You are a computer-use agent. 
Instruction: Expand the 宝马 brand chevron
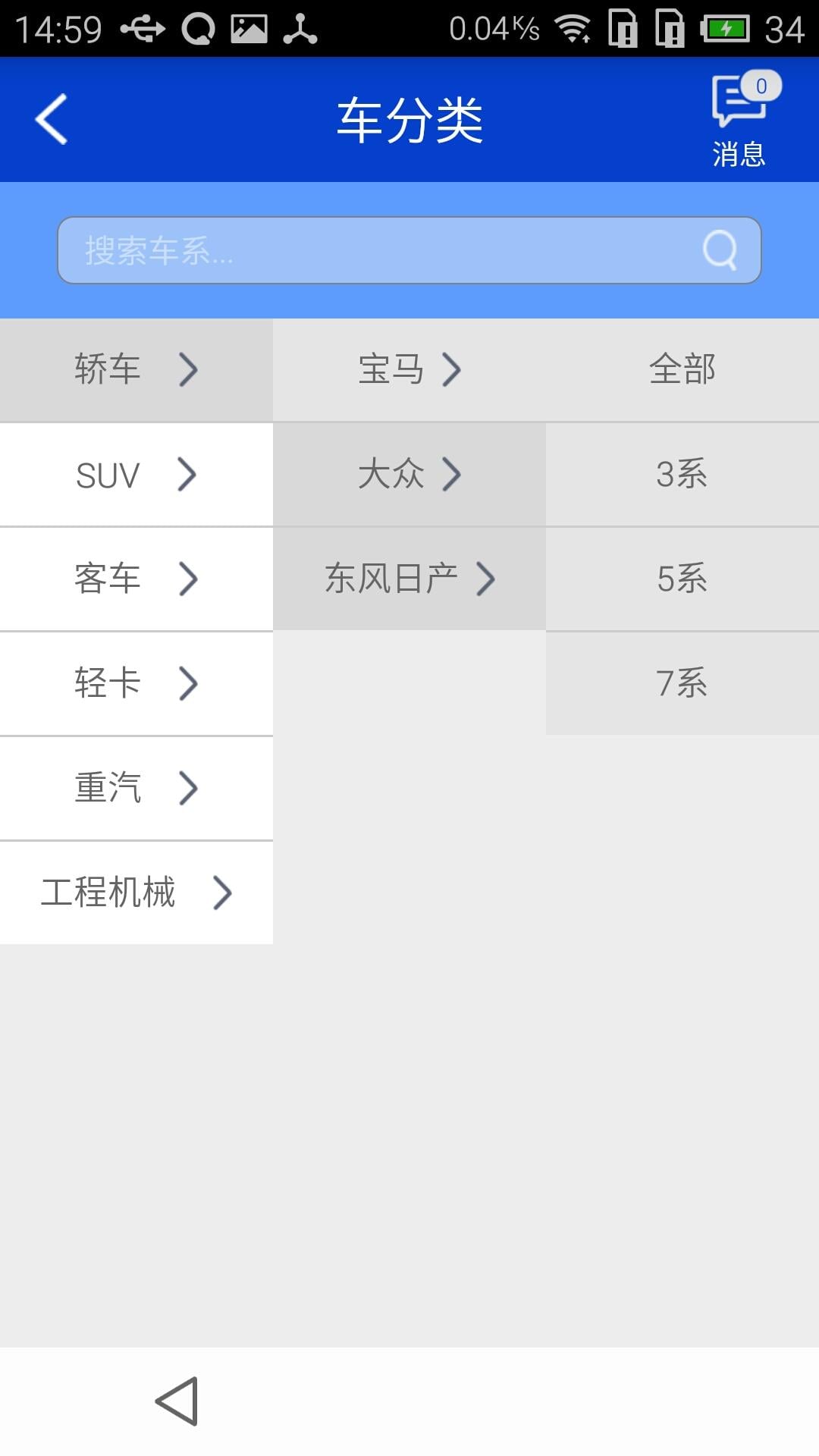pyautogui.click(x=453, y=369)
